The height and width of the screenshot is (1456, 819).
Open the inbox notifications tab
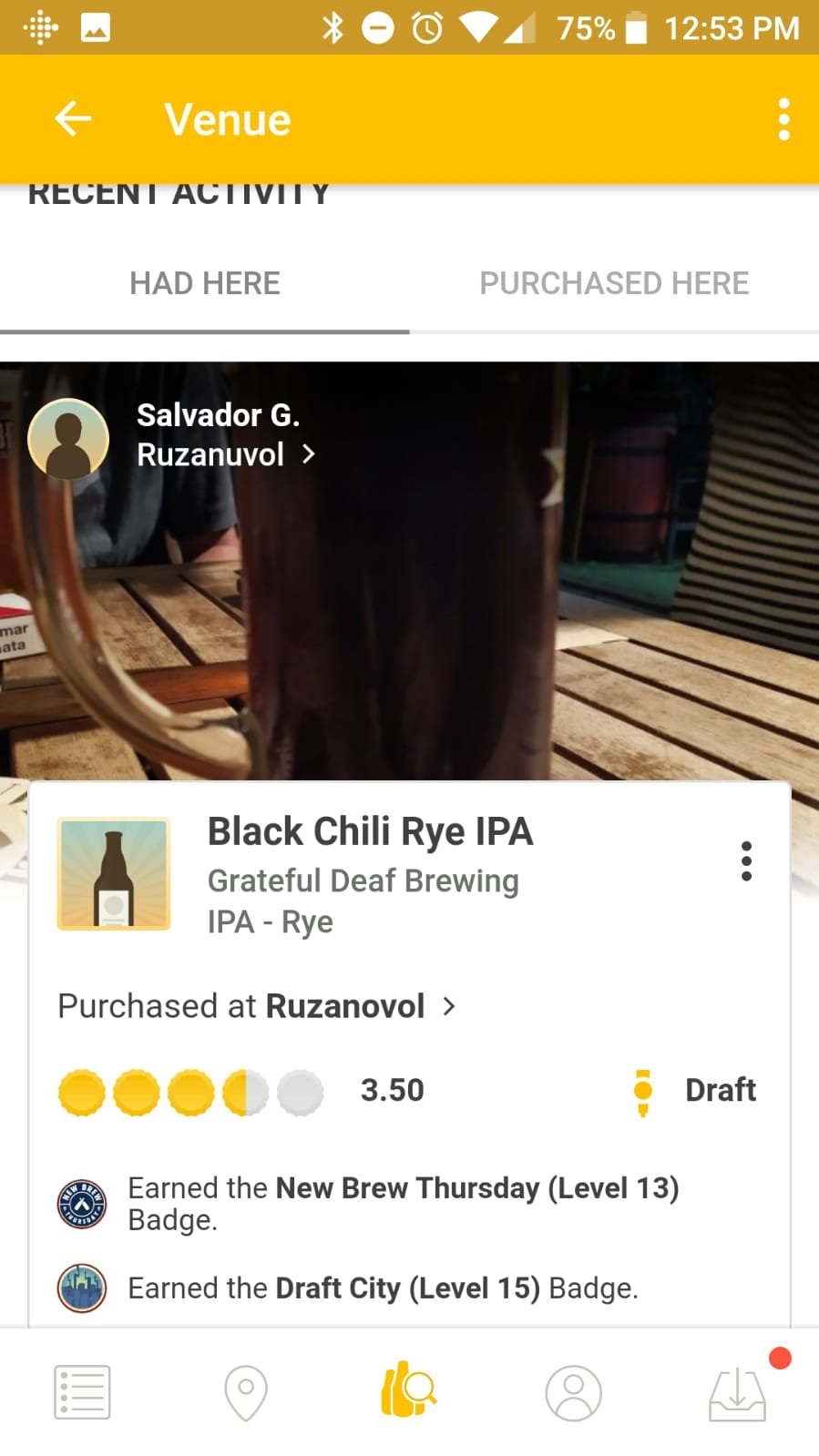(737, 1392)
